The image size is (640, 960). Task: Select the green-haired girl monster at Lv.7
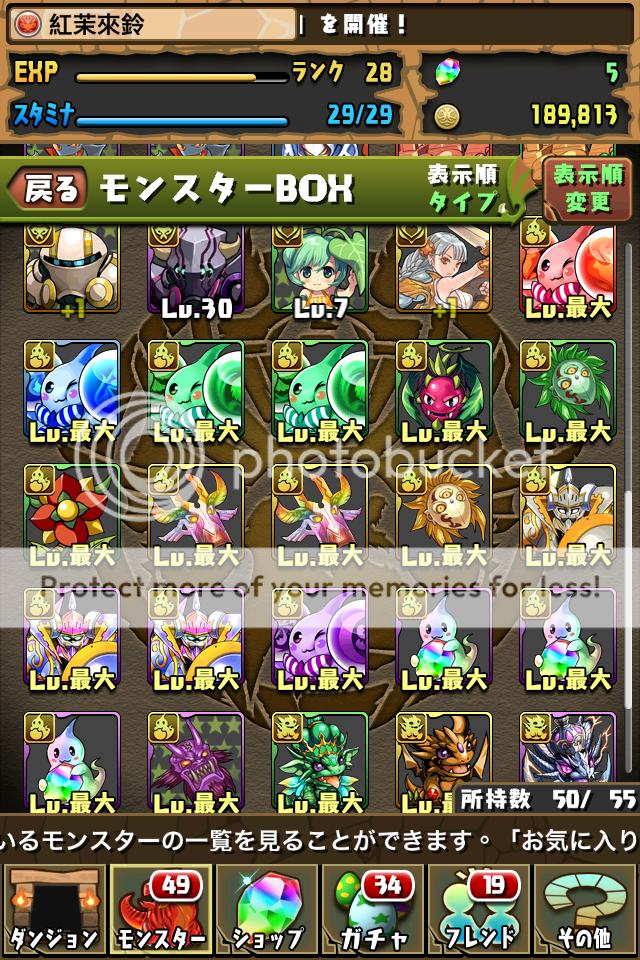point(320,270)
